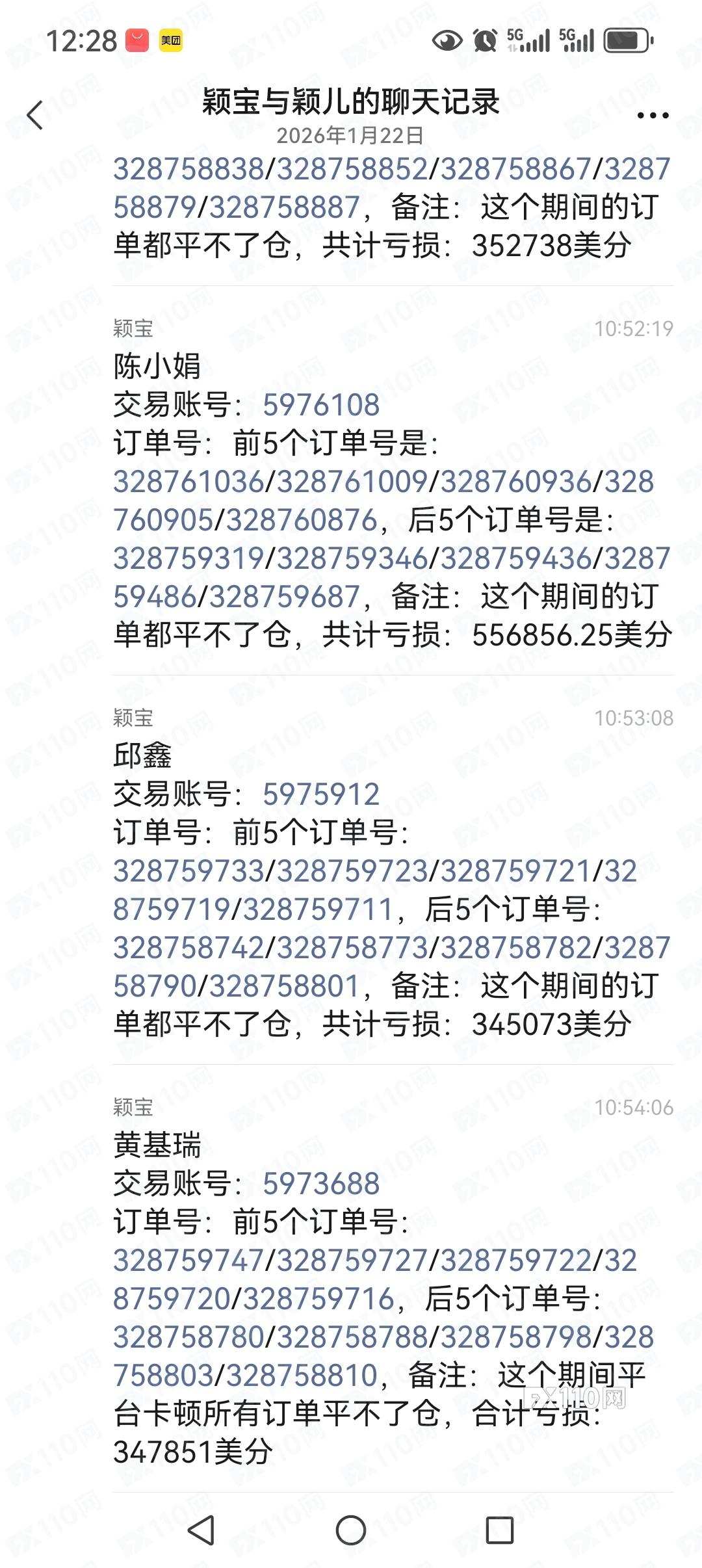This screenshot has height=1568, width=702.
Task: Open order number 328761036 link
Action: tap(188, 482)
